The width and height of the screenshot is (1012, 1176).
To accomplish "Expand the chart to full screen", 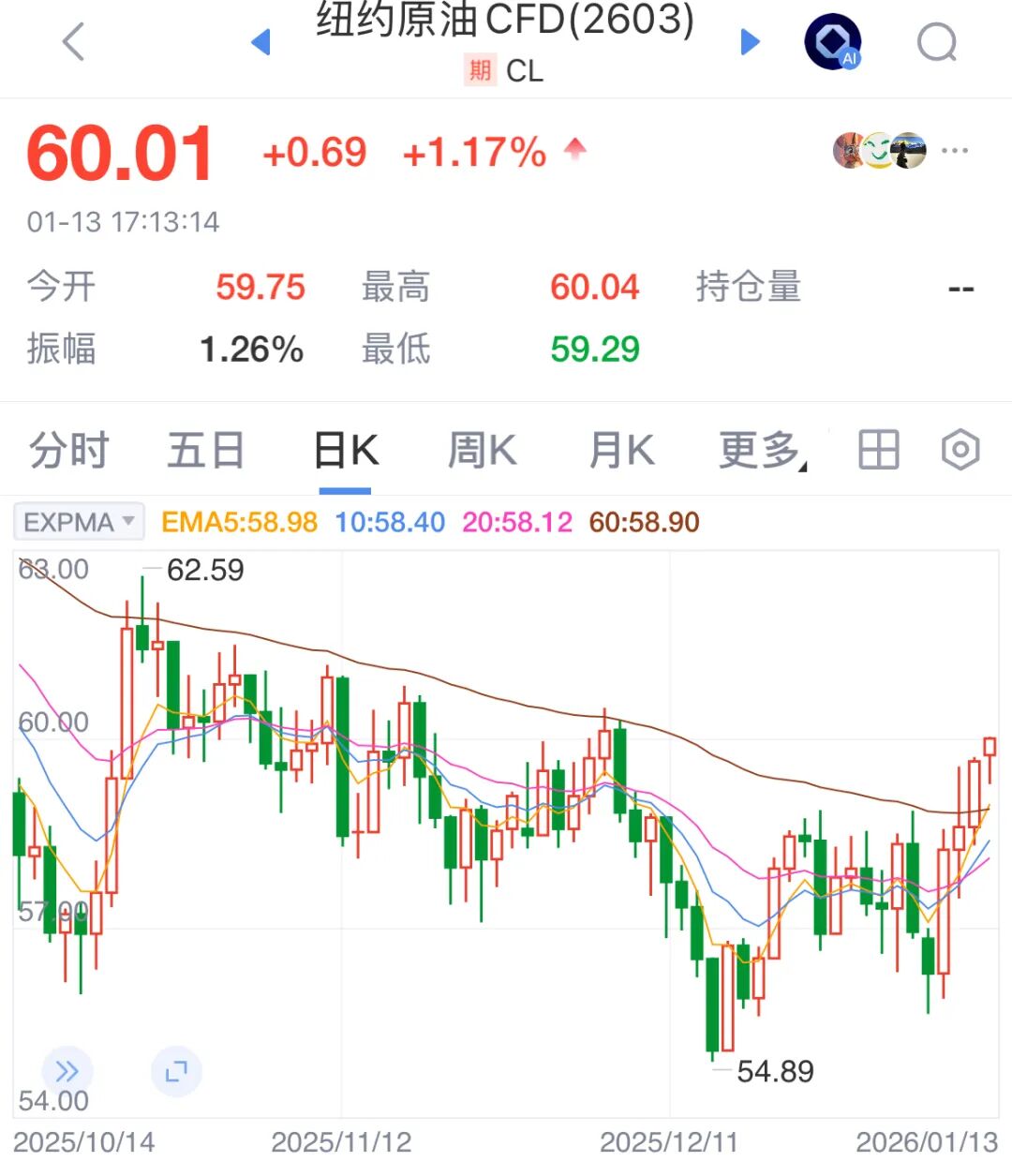I will (176, 1071).
